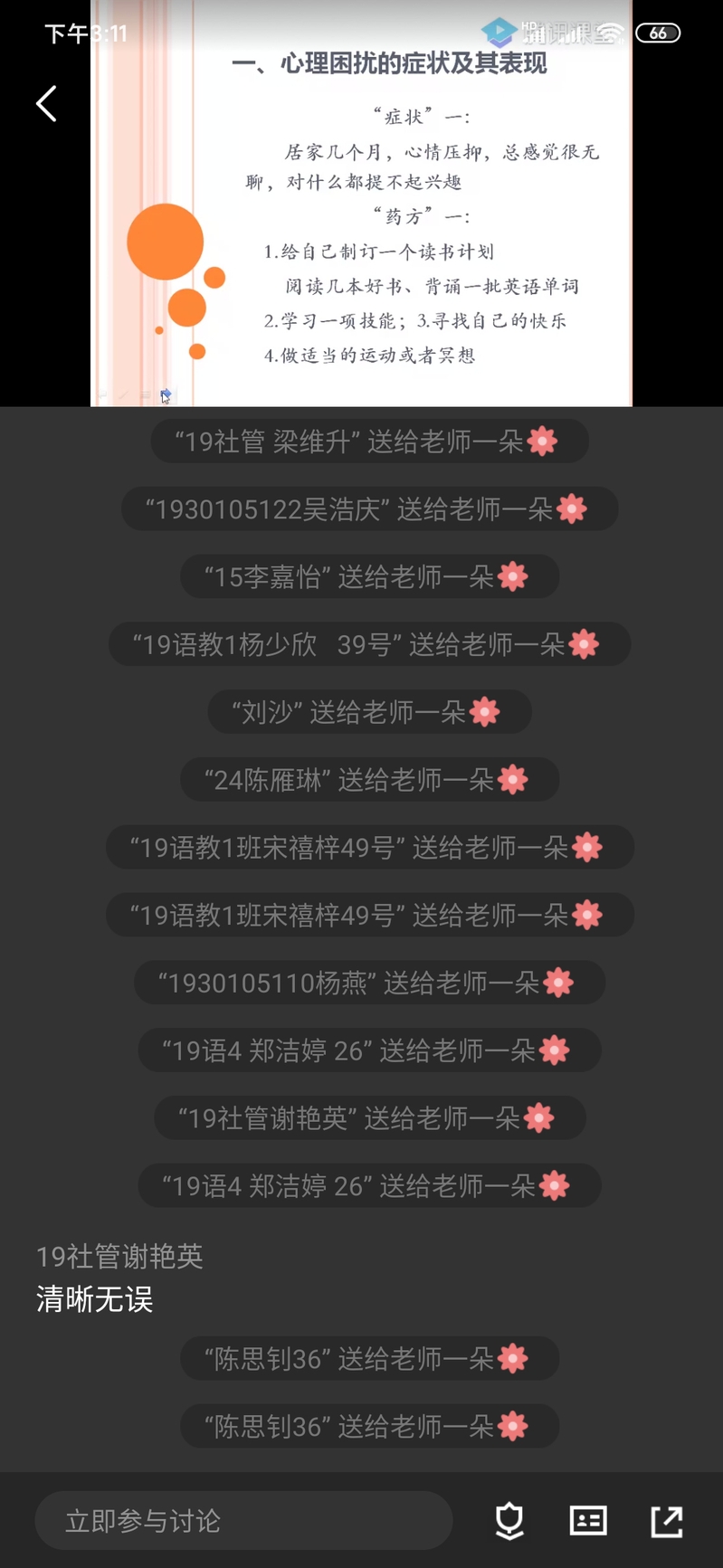
Task: Go back using the top-left arrow
Action: coord(47,104)
